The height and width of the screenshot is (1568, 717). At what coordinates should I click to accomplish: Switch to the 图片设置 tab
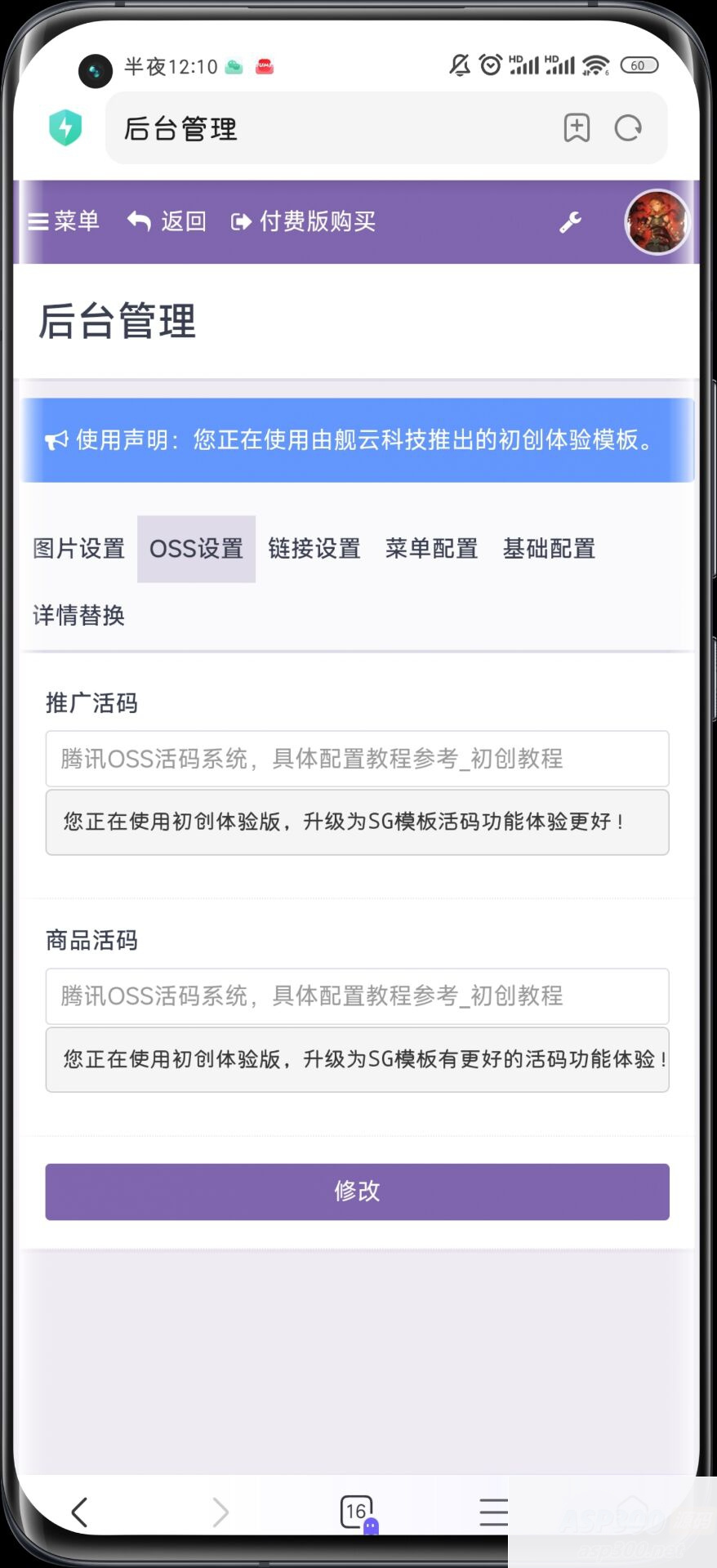[78, 549]
